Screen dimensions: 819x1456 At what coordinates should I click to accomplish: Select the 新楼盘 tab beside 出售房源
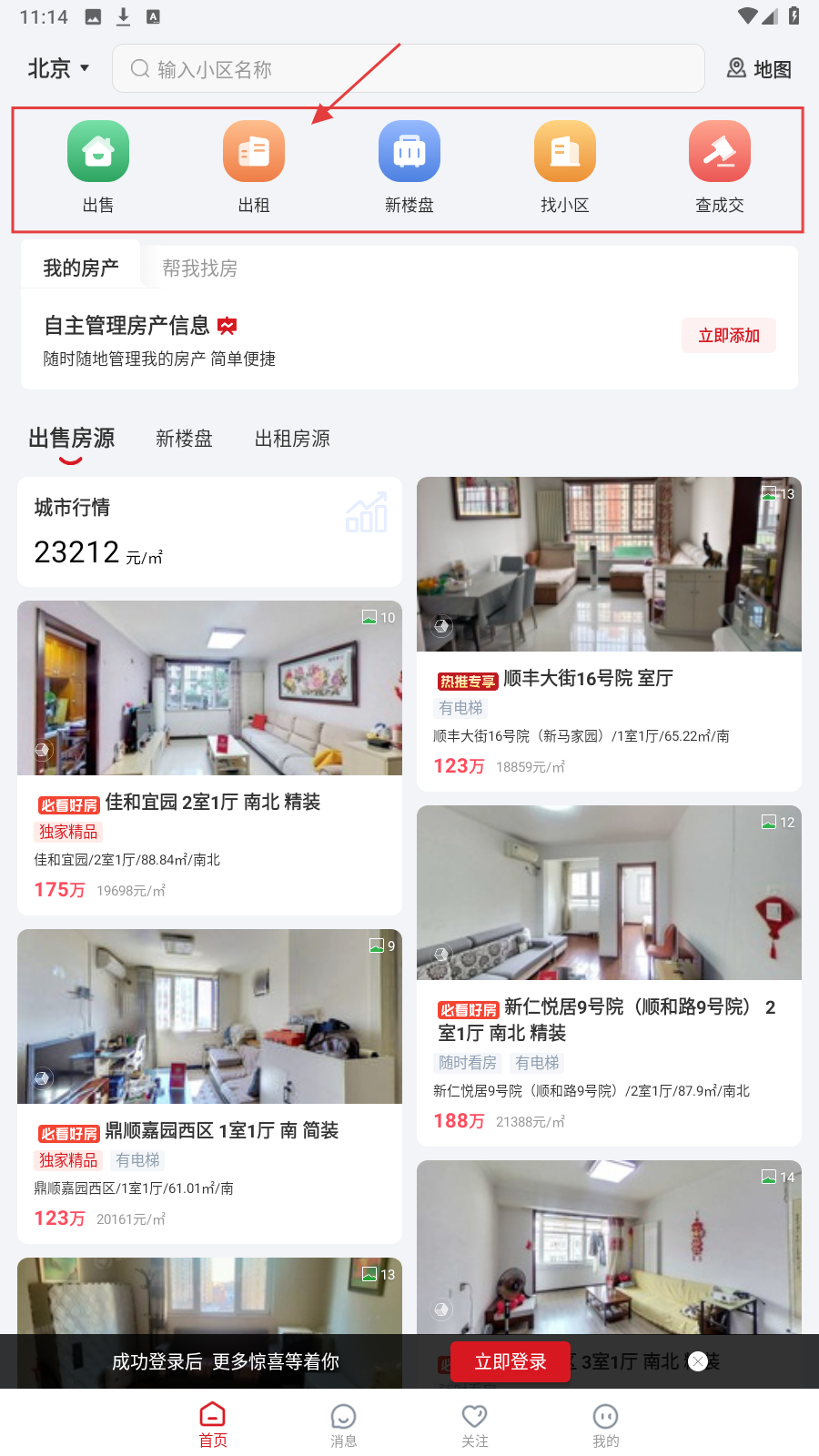[184, 439]
